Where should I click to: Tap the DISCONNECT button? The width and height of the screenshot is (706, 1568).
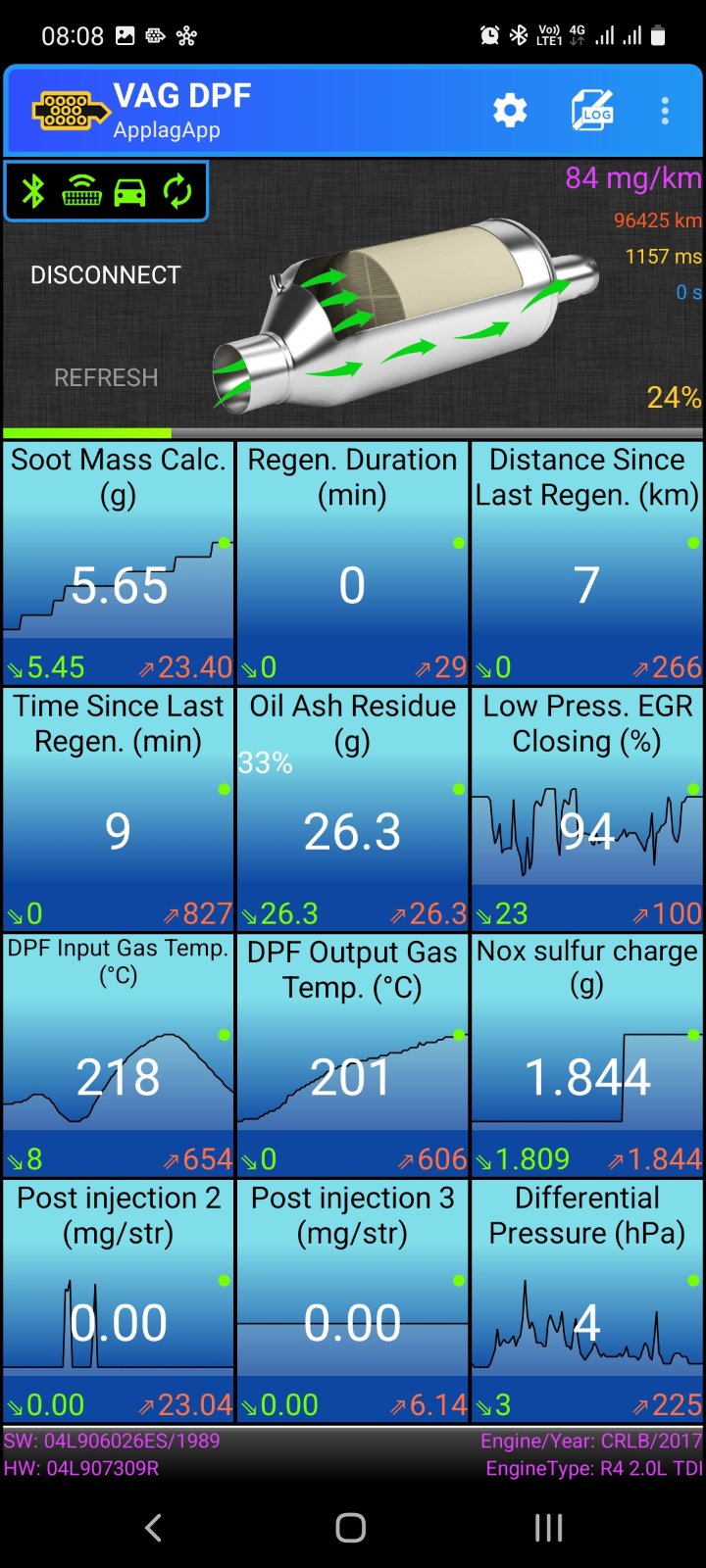point(106,275)
